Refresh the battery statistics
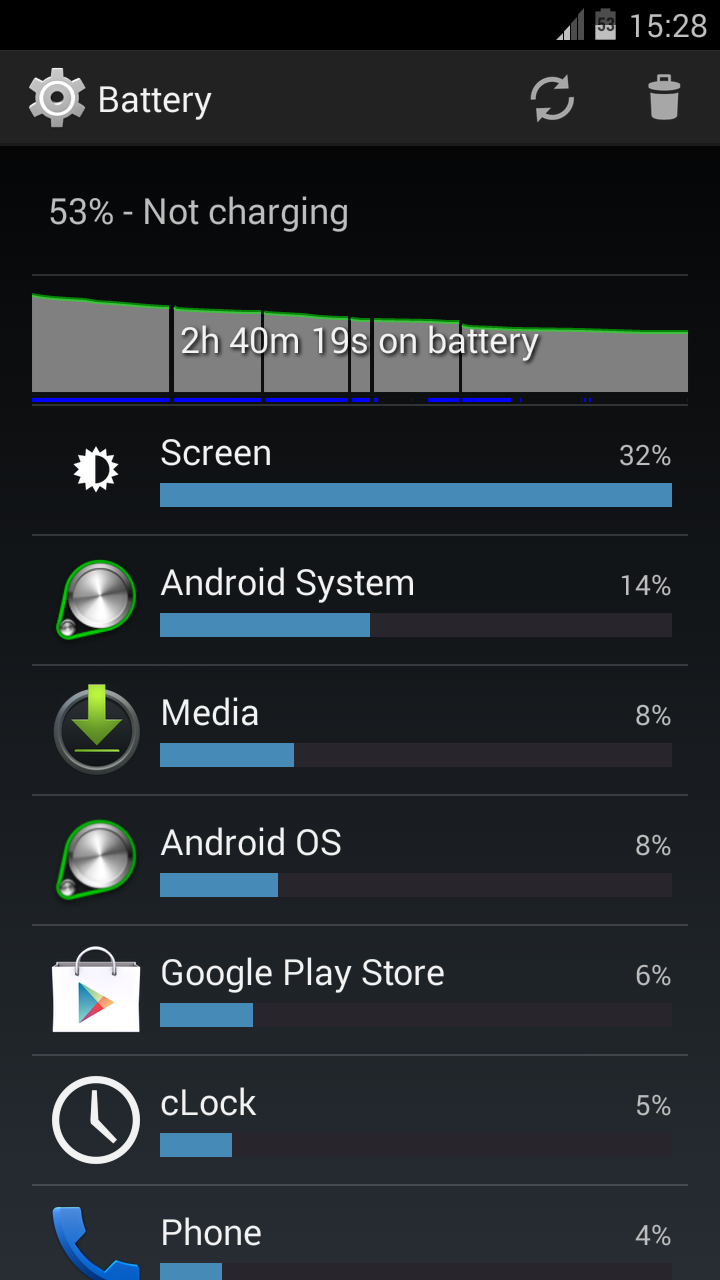720x1280 pixels. (x=552, y=99)
